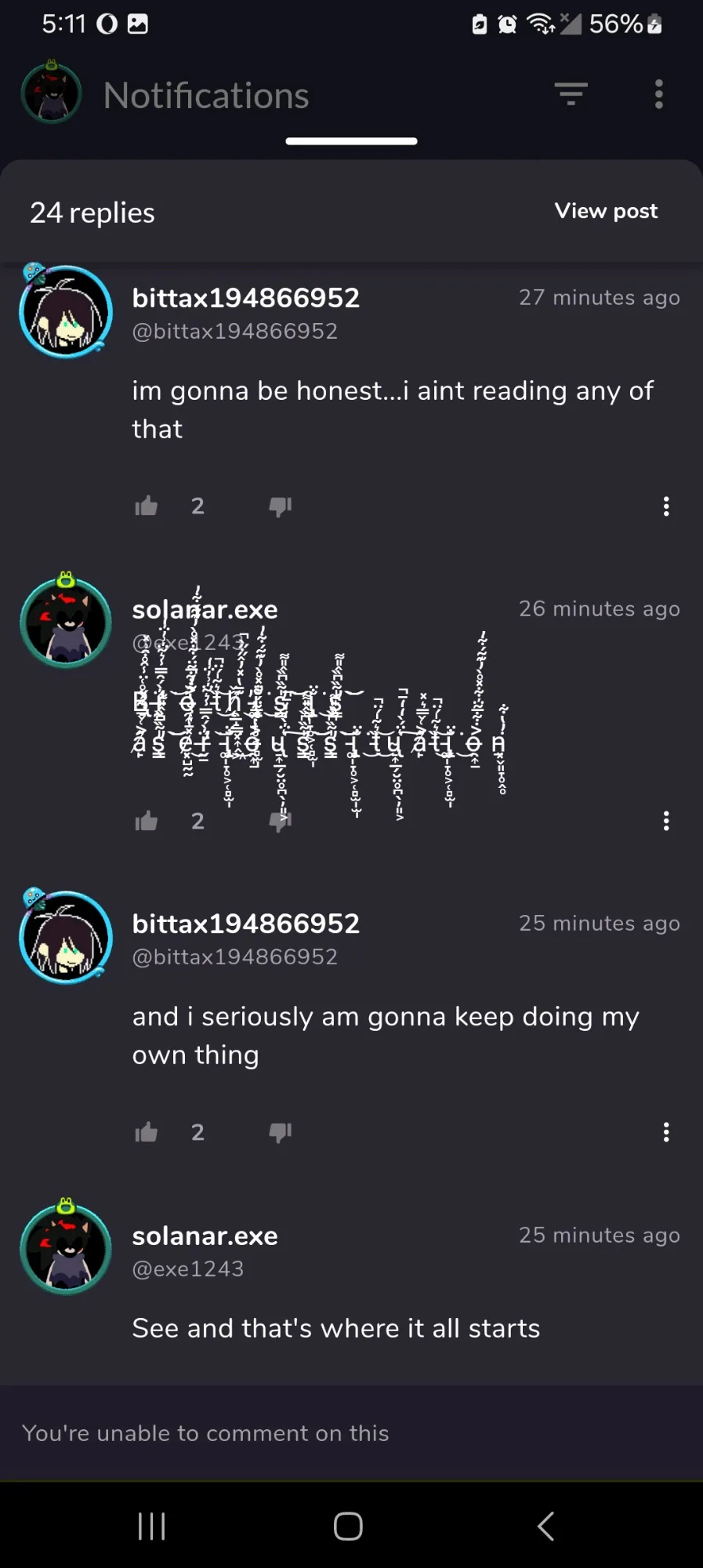Go to the home screen

(348, 1526)
